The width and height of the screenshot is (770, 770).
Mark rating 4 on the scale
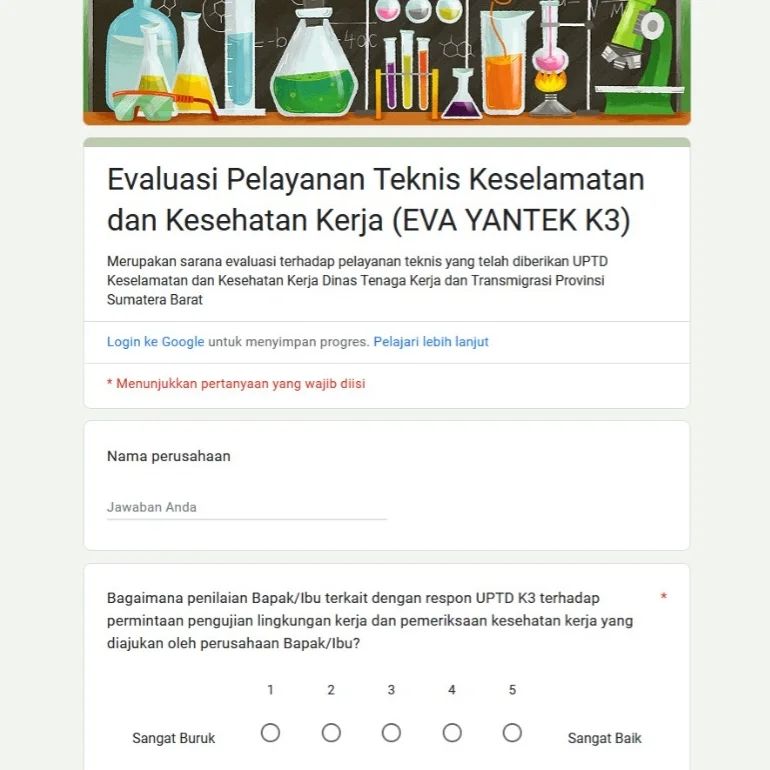452,733
